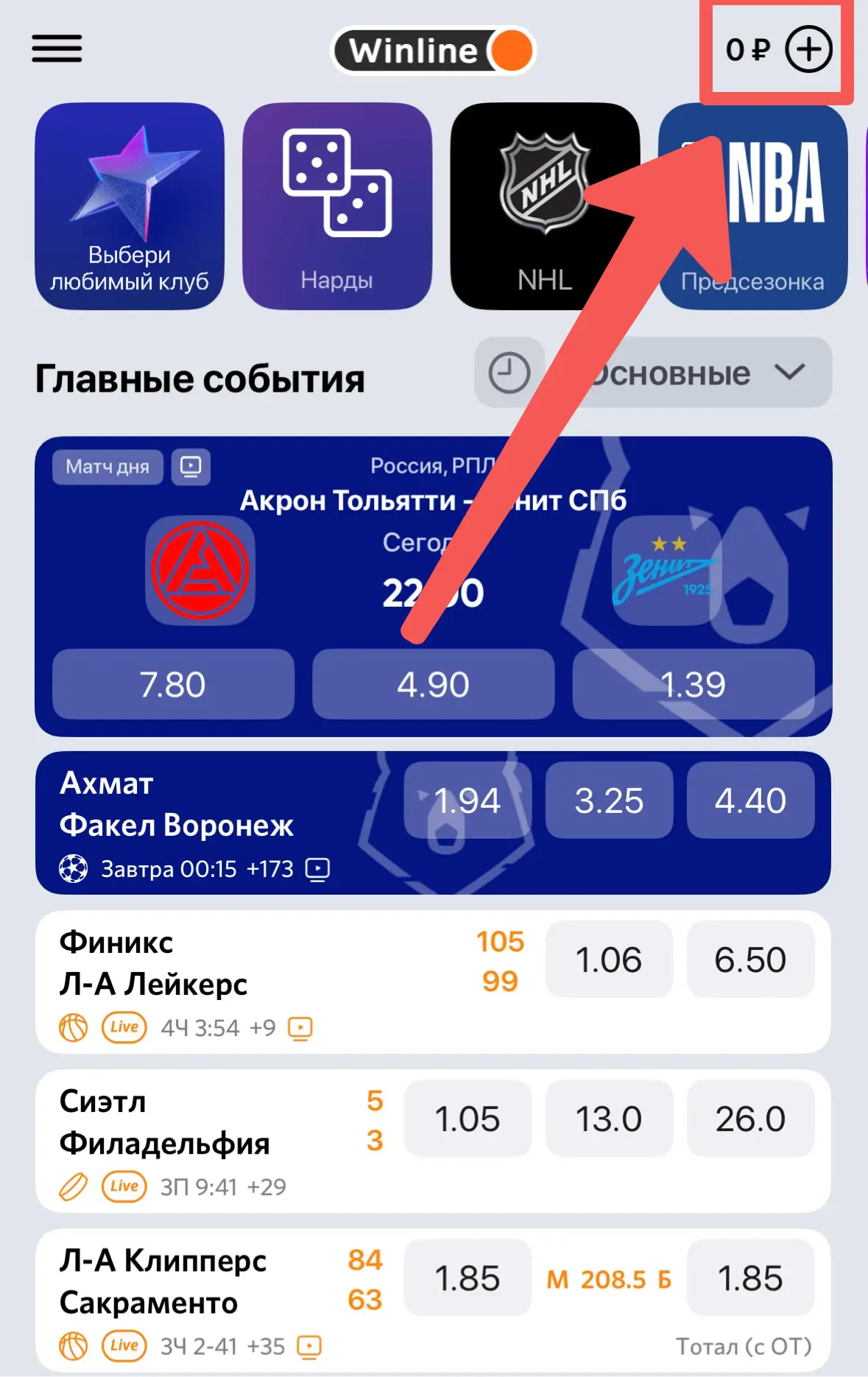Open the clock time filter
Screen dimensions: 868x1377
click(509, 373)
